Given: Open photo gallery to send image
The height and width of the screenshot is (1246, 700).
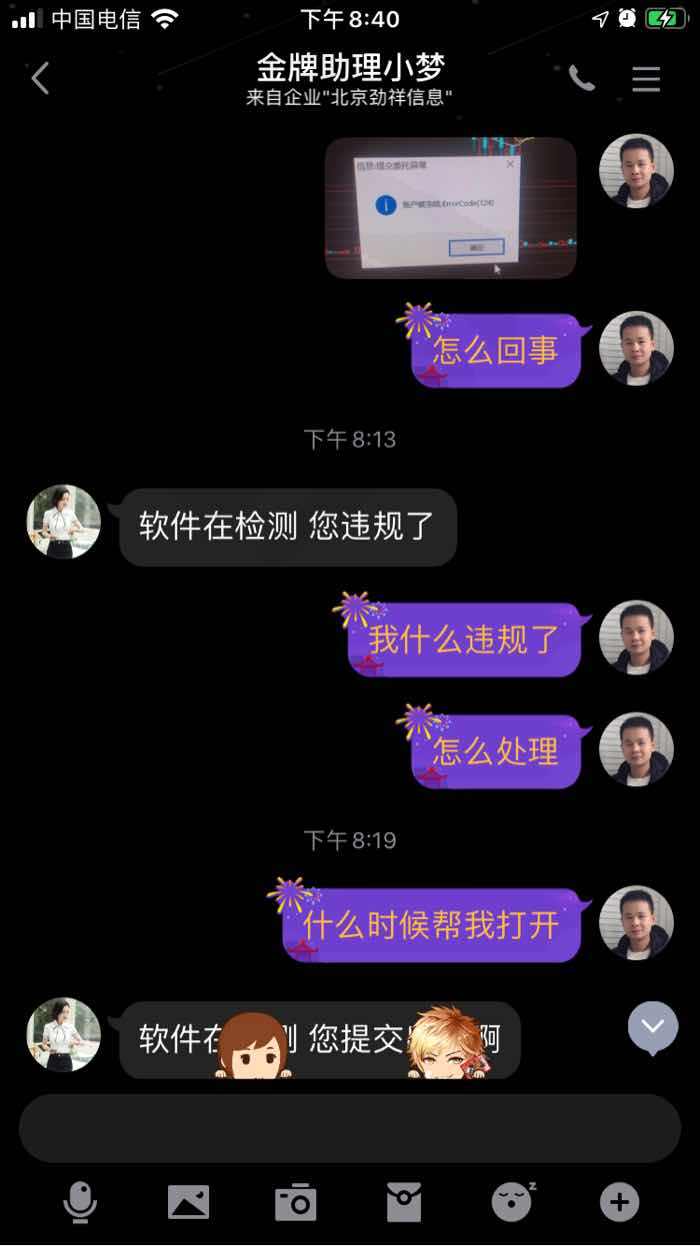Looking at the screenshot, I should 189,1201.
